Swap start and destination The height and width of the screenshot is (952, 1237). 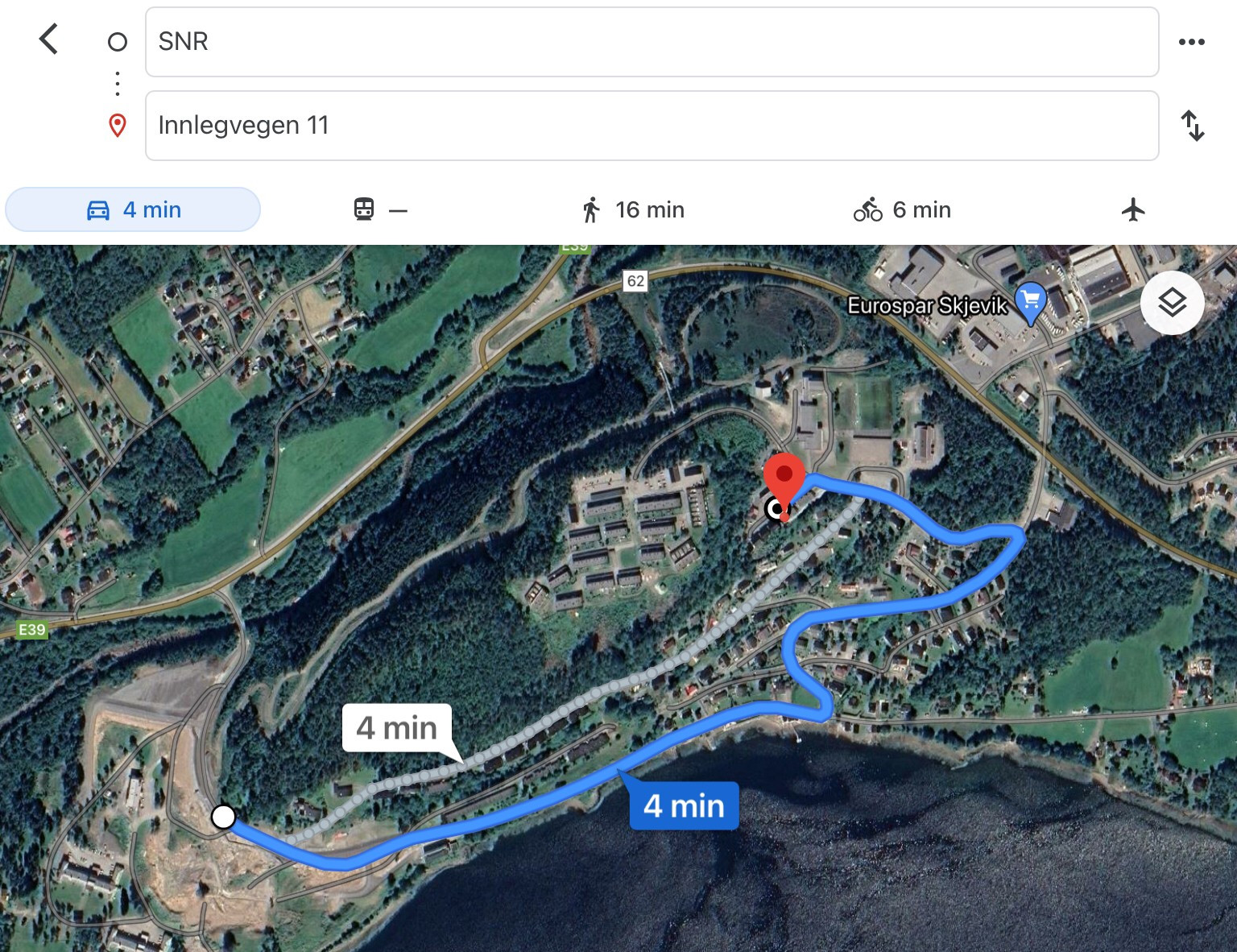pyautogui.click(x=1192, y=126)
